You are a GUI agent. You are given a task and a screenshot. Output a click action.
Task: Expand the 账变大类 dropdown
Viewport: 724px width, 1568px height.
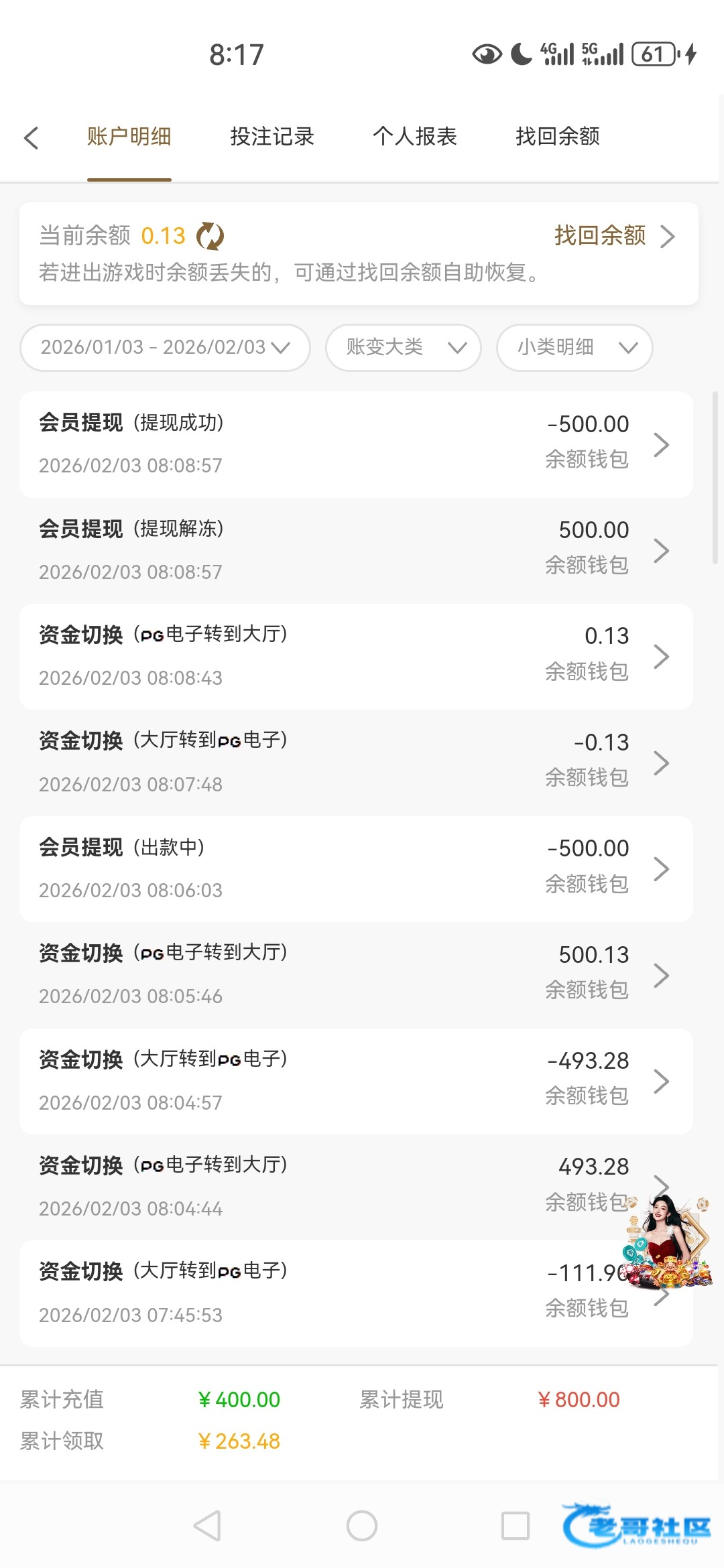404,347
